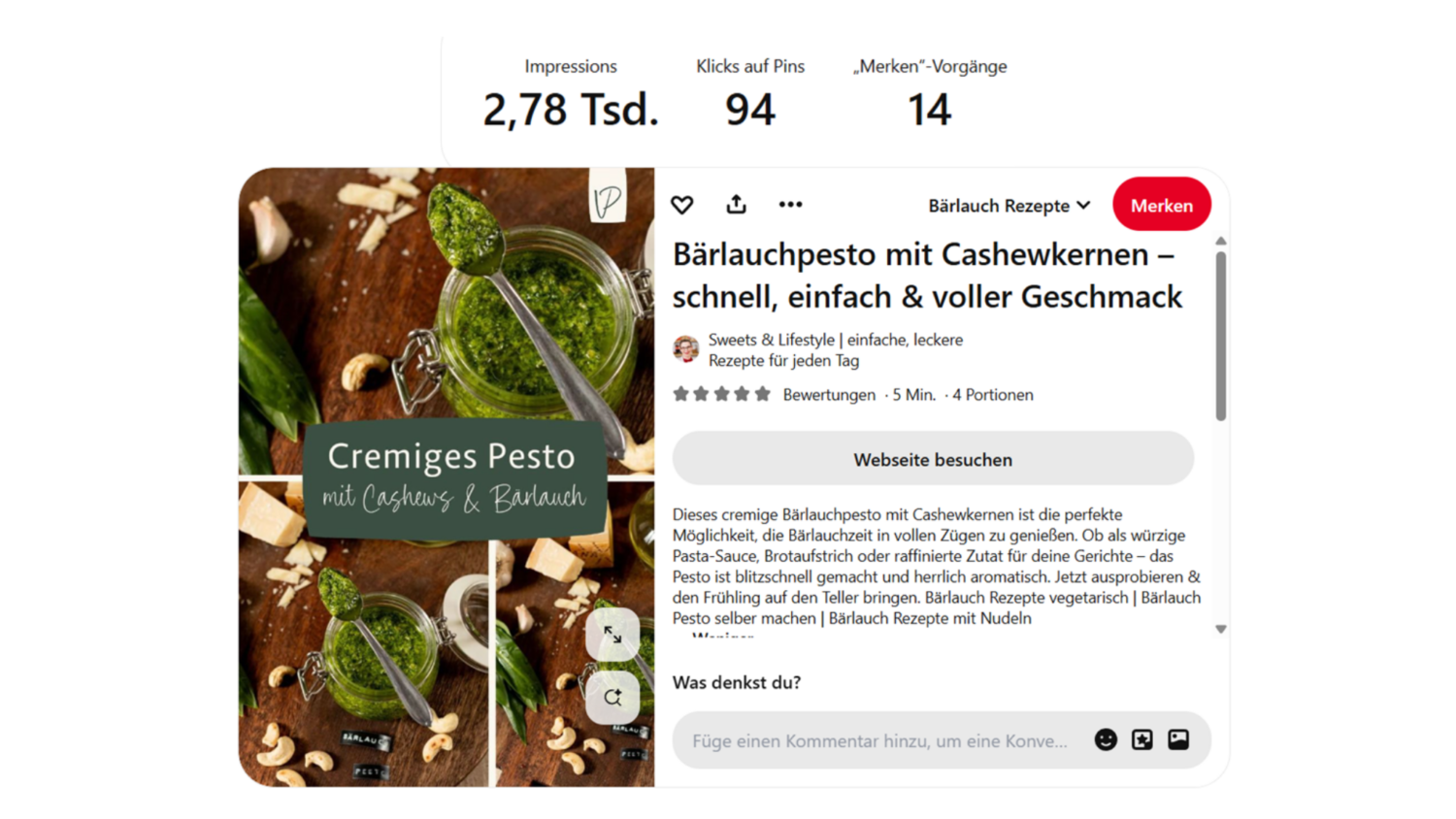Save the pin with the Merken button
Viewport: 1456px width, 819px height.
click(1161, 206)
